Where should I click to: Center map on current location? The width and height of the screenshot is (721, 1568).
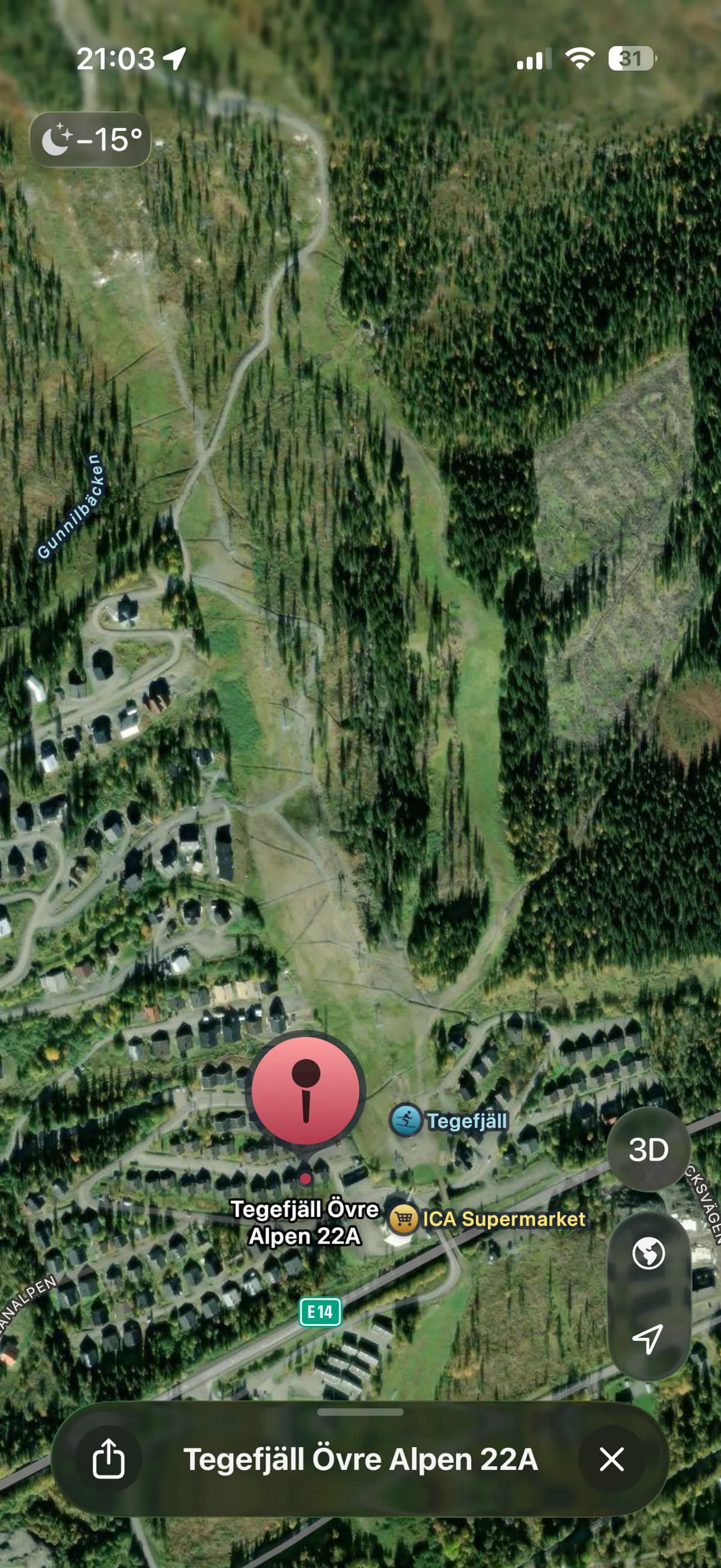coord(648,1338)
